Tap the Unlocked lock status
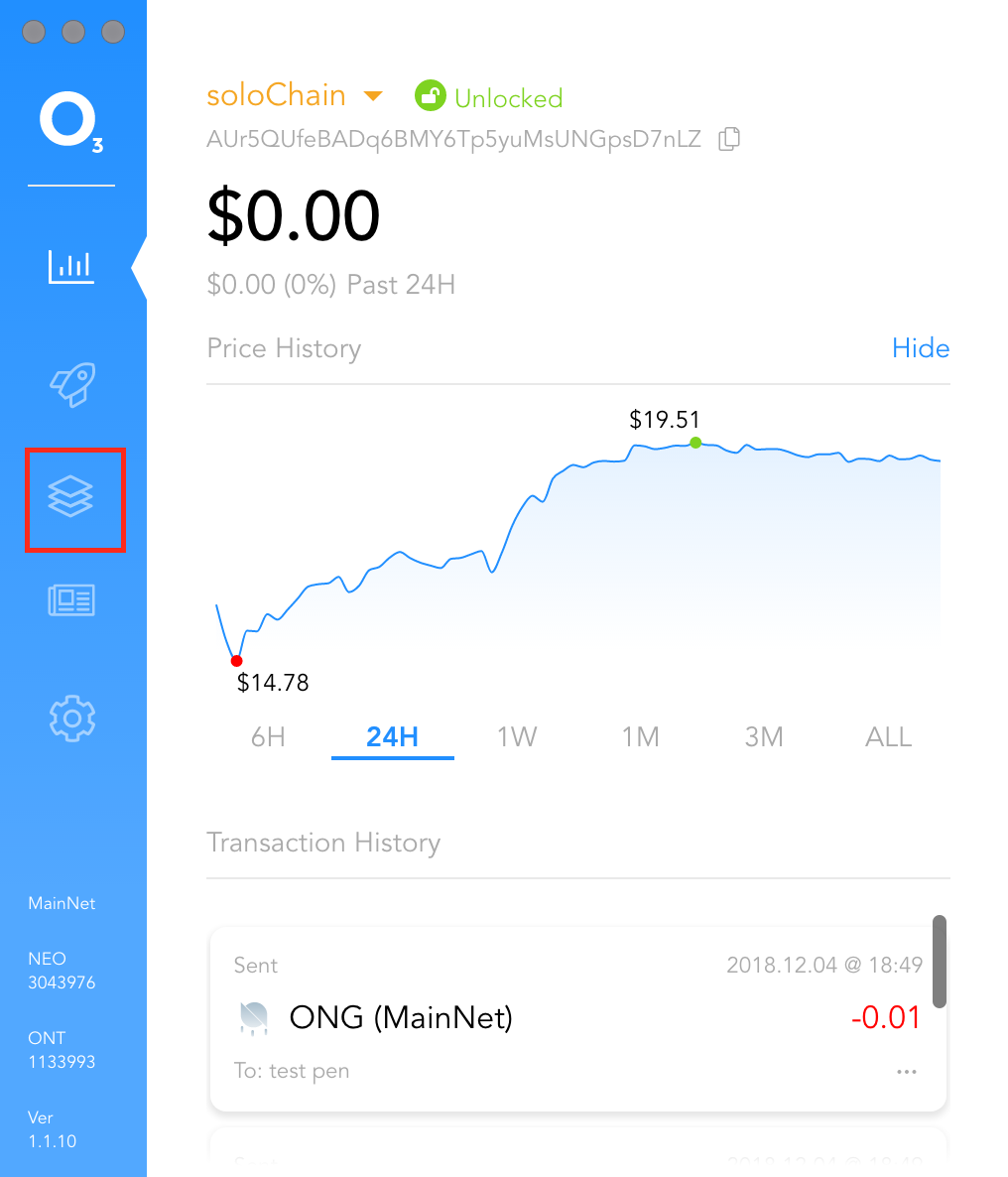1008x1177 pixels. (488, 97)
